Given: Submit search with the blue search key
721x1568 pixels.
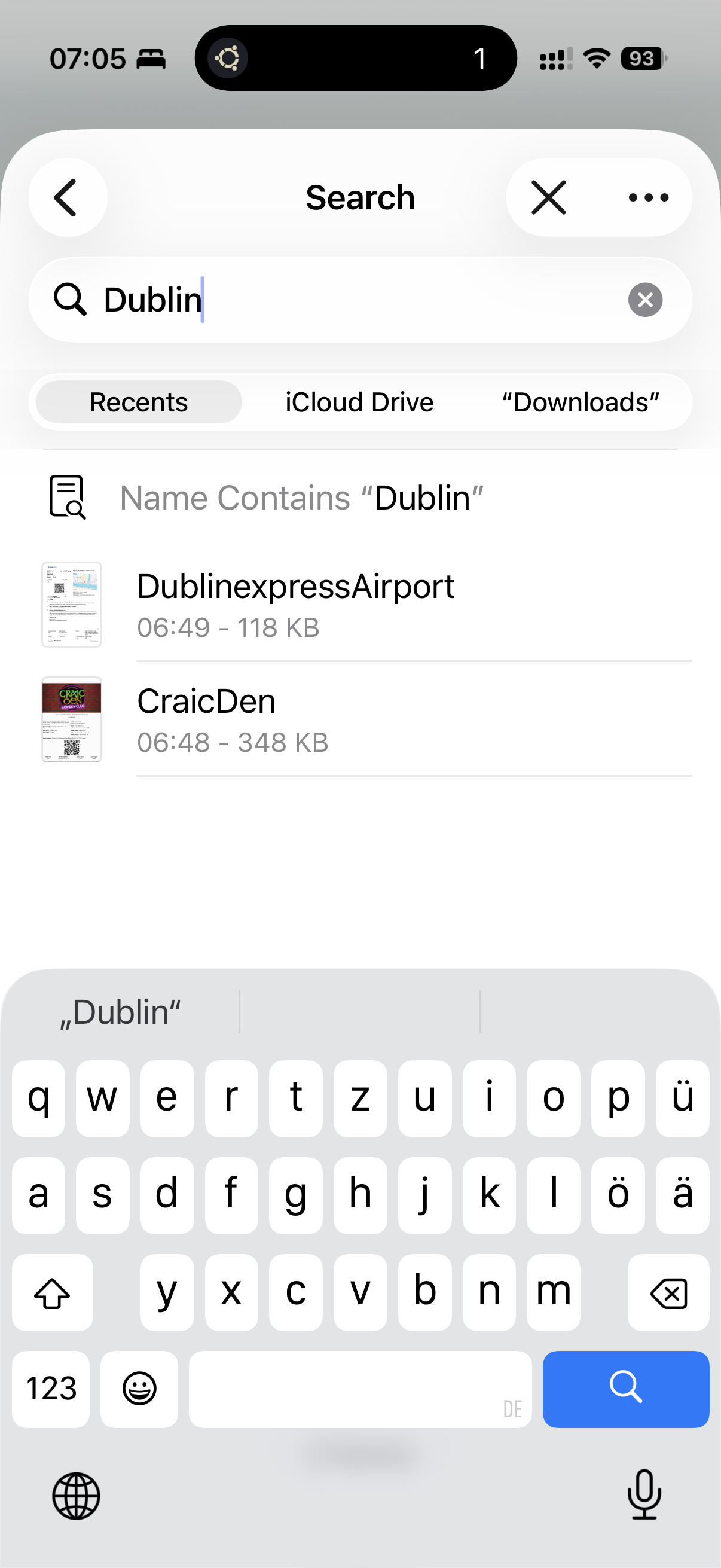Looking at the screenshot, I should [x=626, y=1390].
